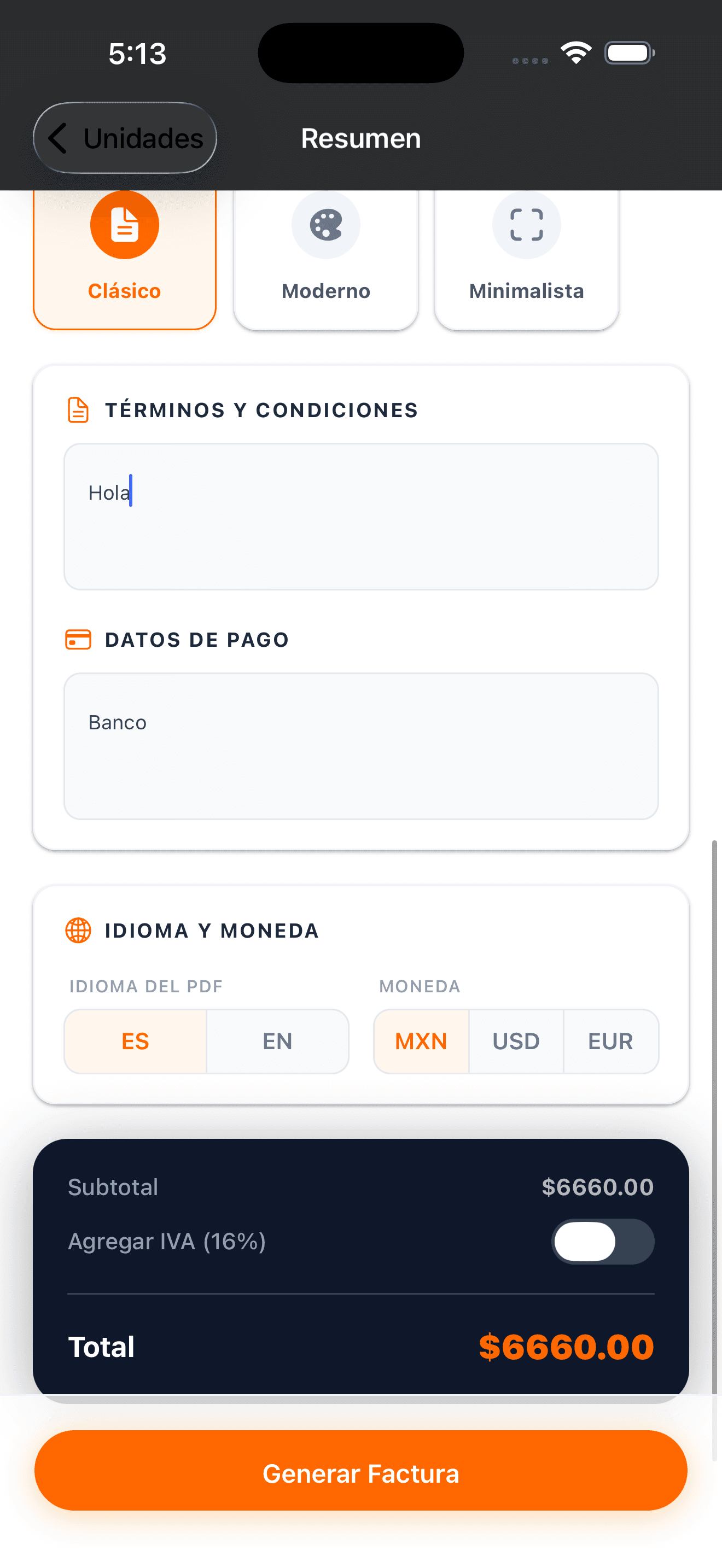Keep ES selected as PDF language
The height and width of the screenshot is (1568, 722).
(135, 1041)
